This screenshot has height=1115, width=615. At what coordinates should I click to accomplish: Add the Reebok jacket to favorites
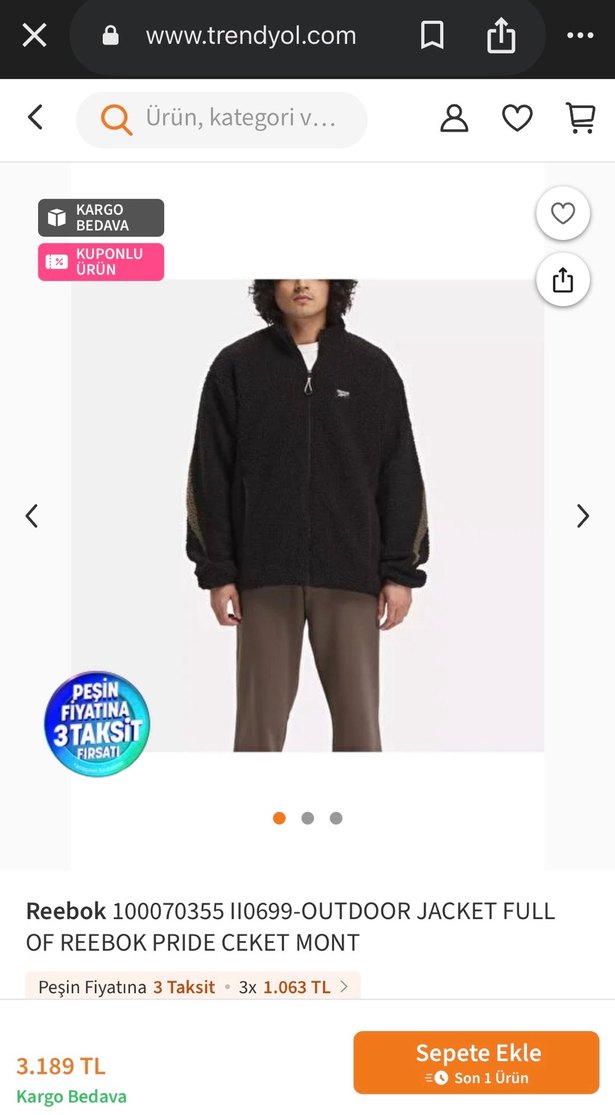(x=563, y=214)
